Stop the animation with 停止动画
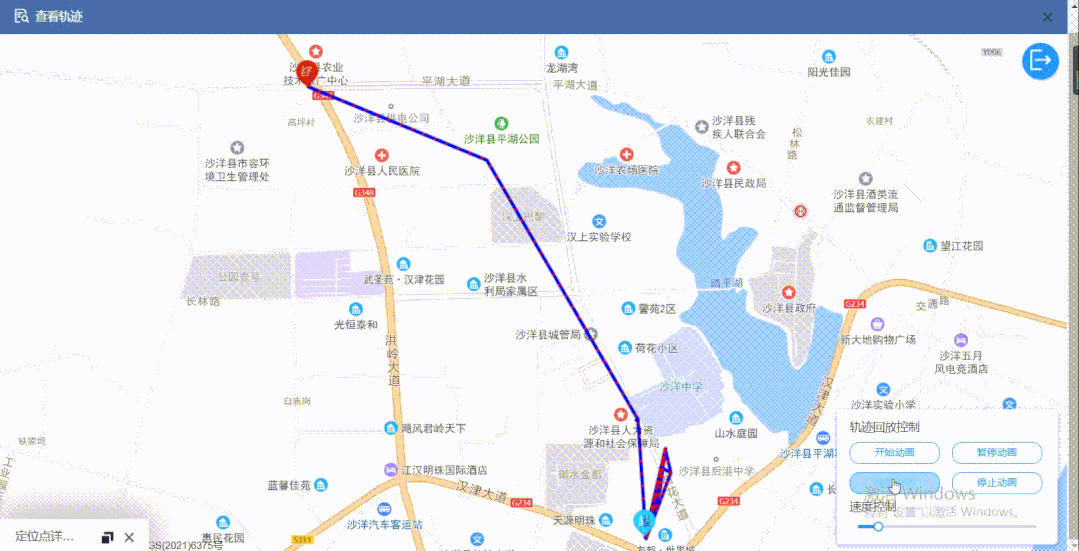 [996, 483]
